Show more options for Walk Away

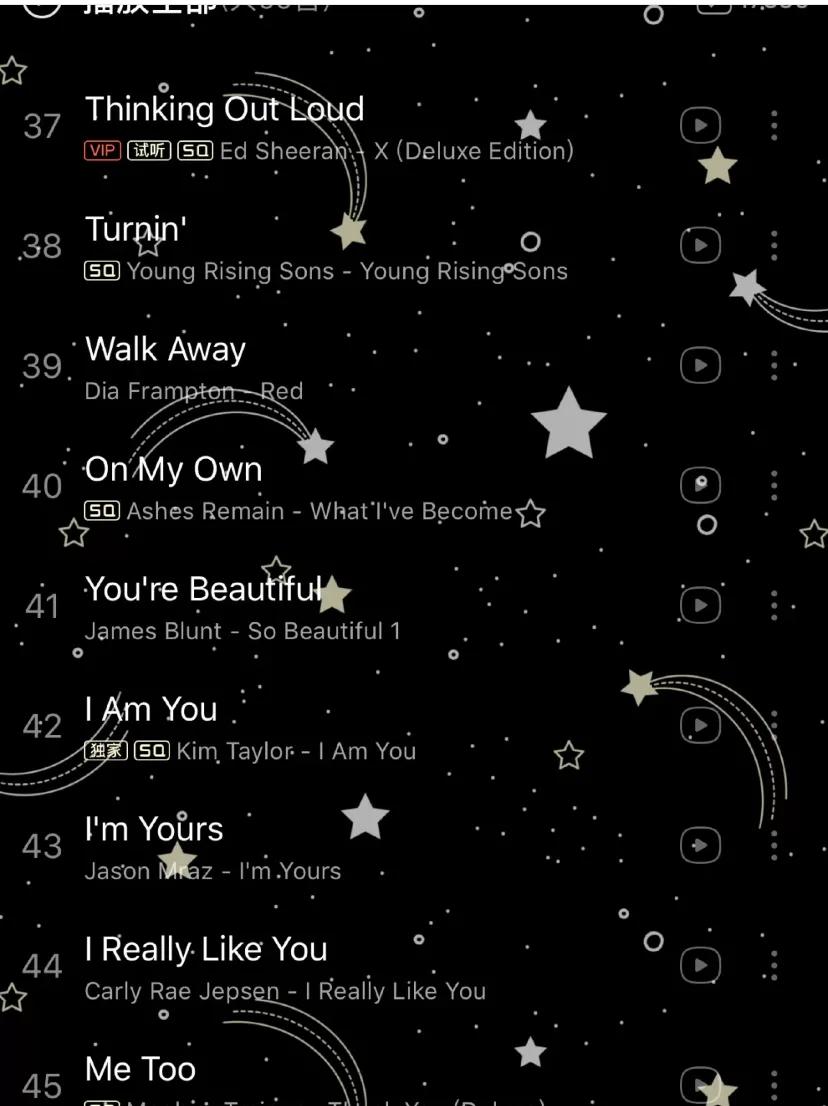774,365
